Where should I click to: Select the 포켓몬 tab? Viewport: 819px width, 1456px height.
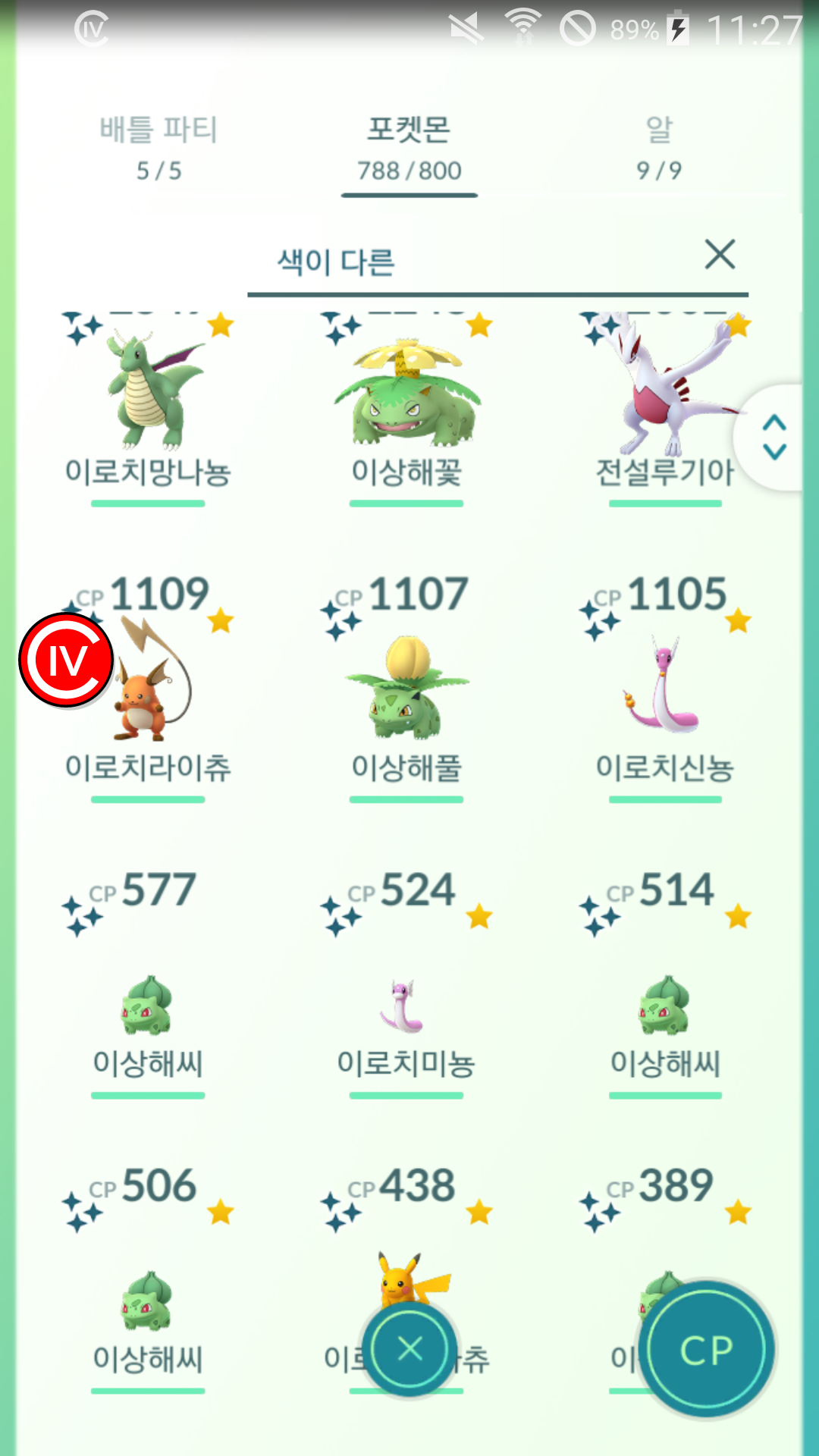click(x=409, y=149)
